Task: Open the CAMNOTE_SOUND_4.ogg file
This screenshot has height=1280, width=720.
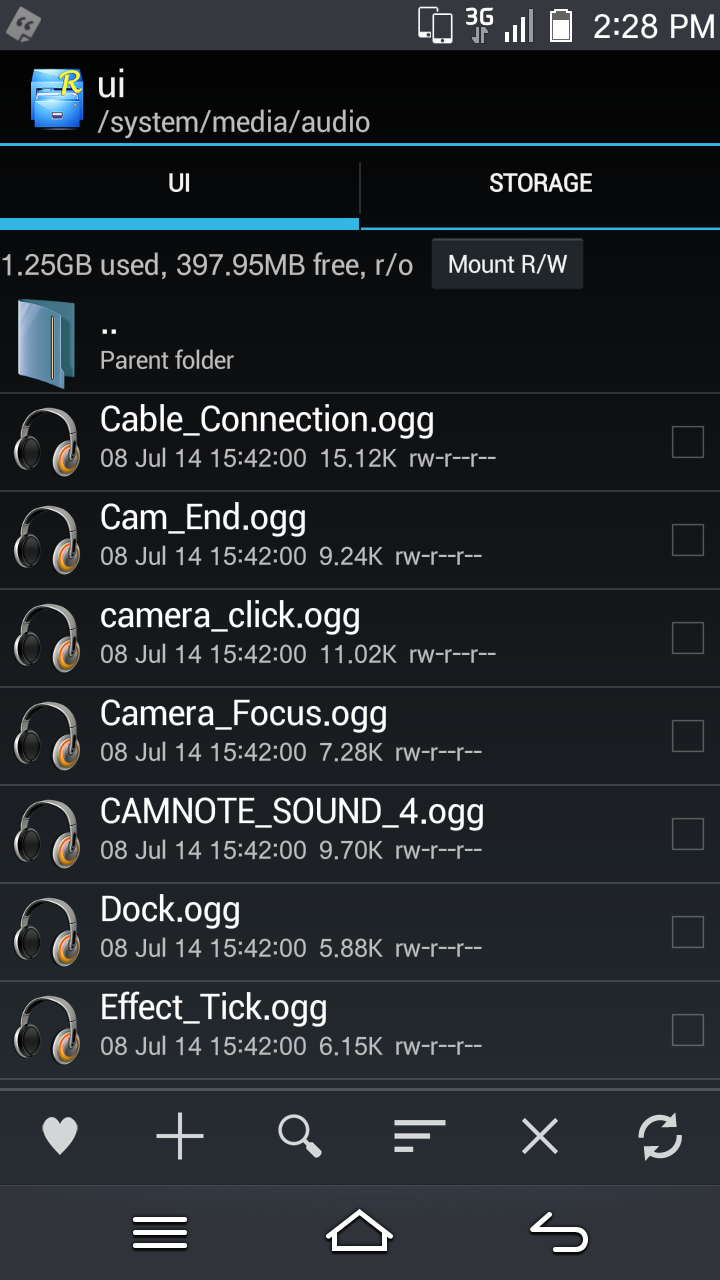Action: (292, 831)
